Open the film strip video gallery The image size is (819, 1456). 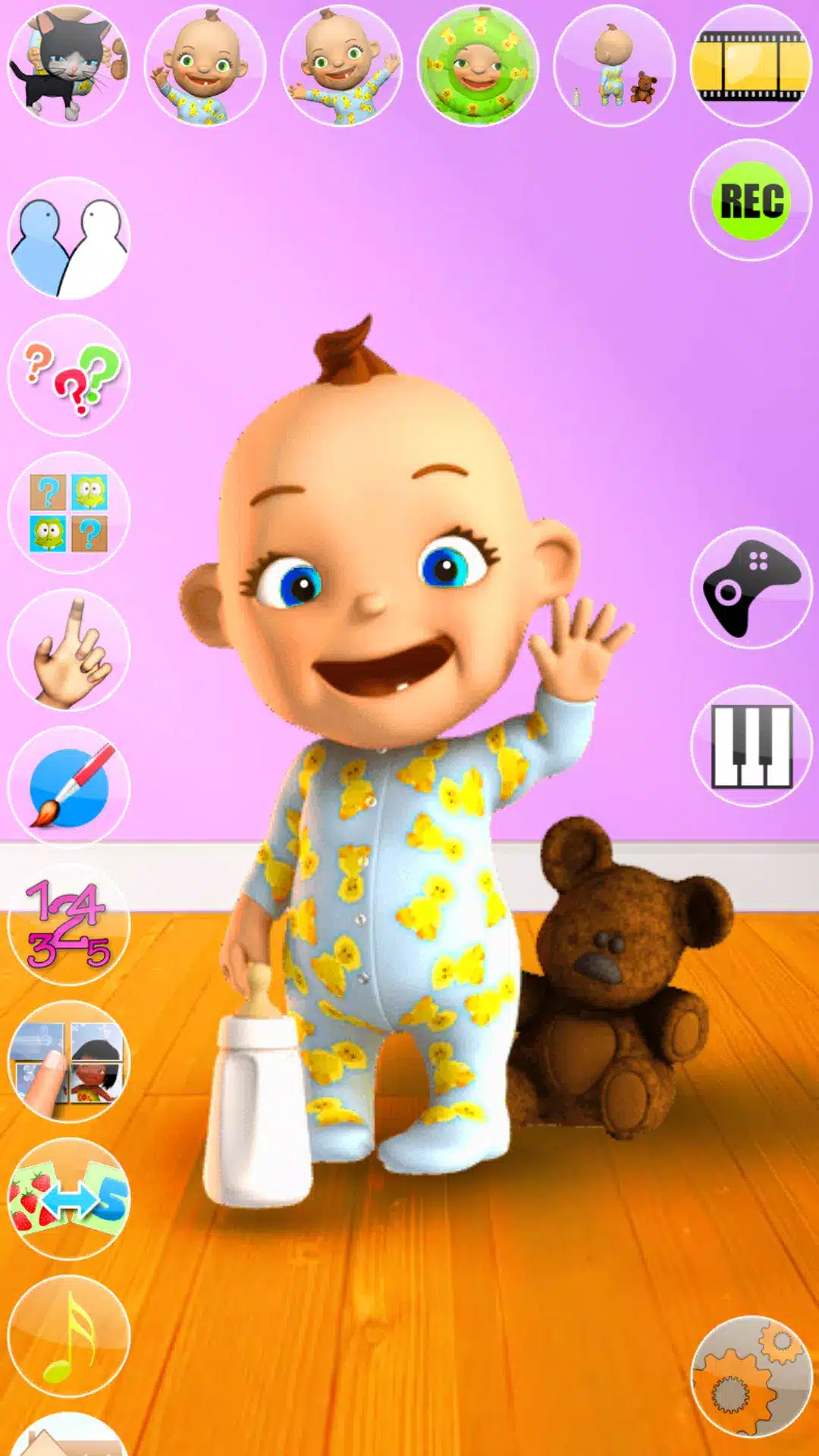pyautogui.click(x=751, y=65)
